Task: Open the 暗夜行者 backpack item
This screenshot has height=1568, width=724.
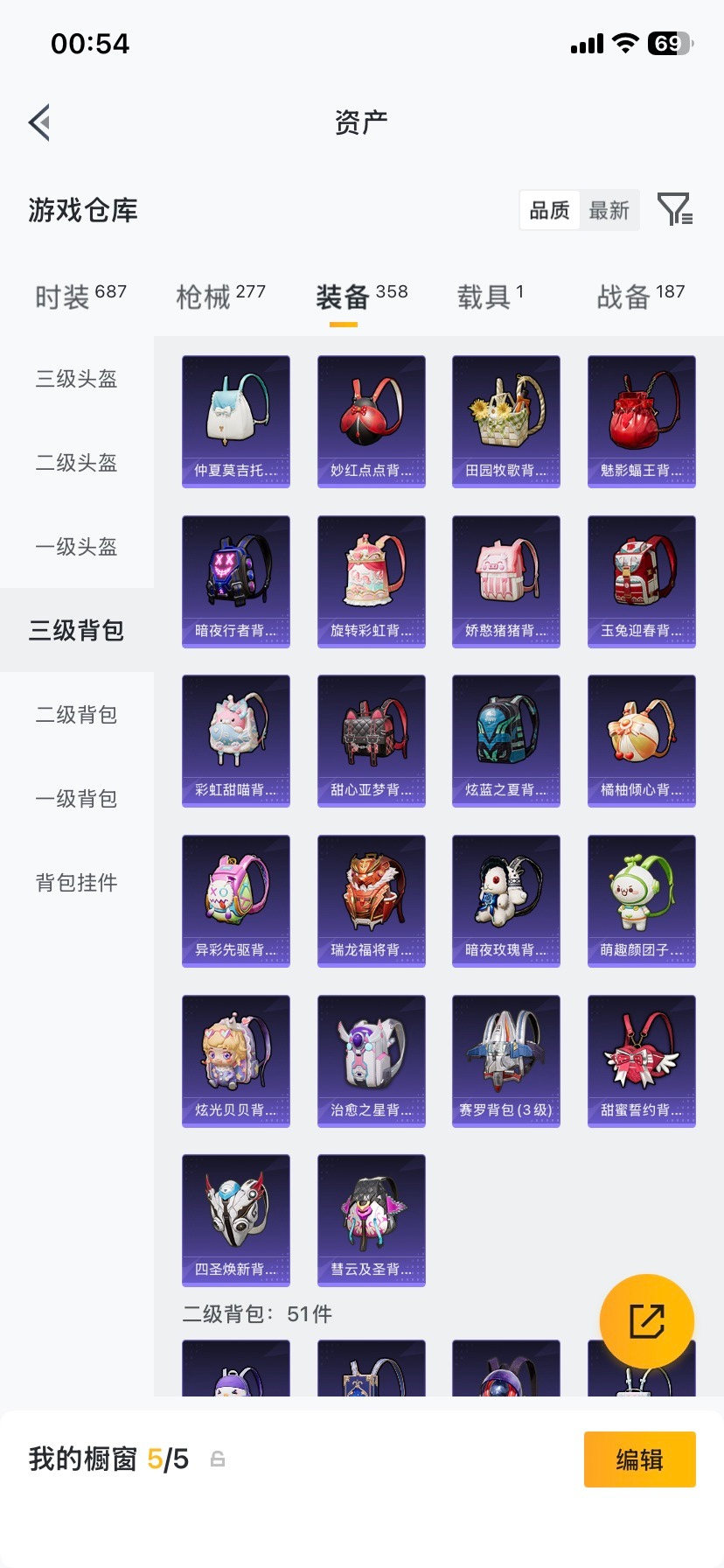Action: [235, 581]
